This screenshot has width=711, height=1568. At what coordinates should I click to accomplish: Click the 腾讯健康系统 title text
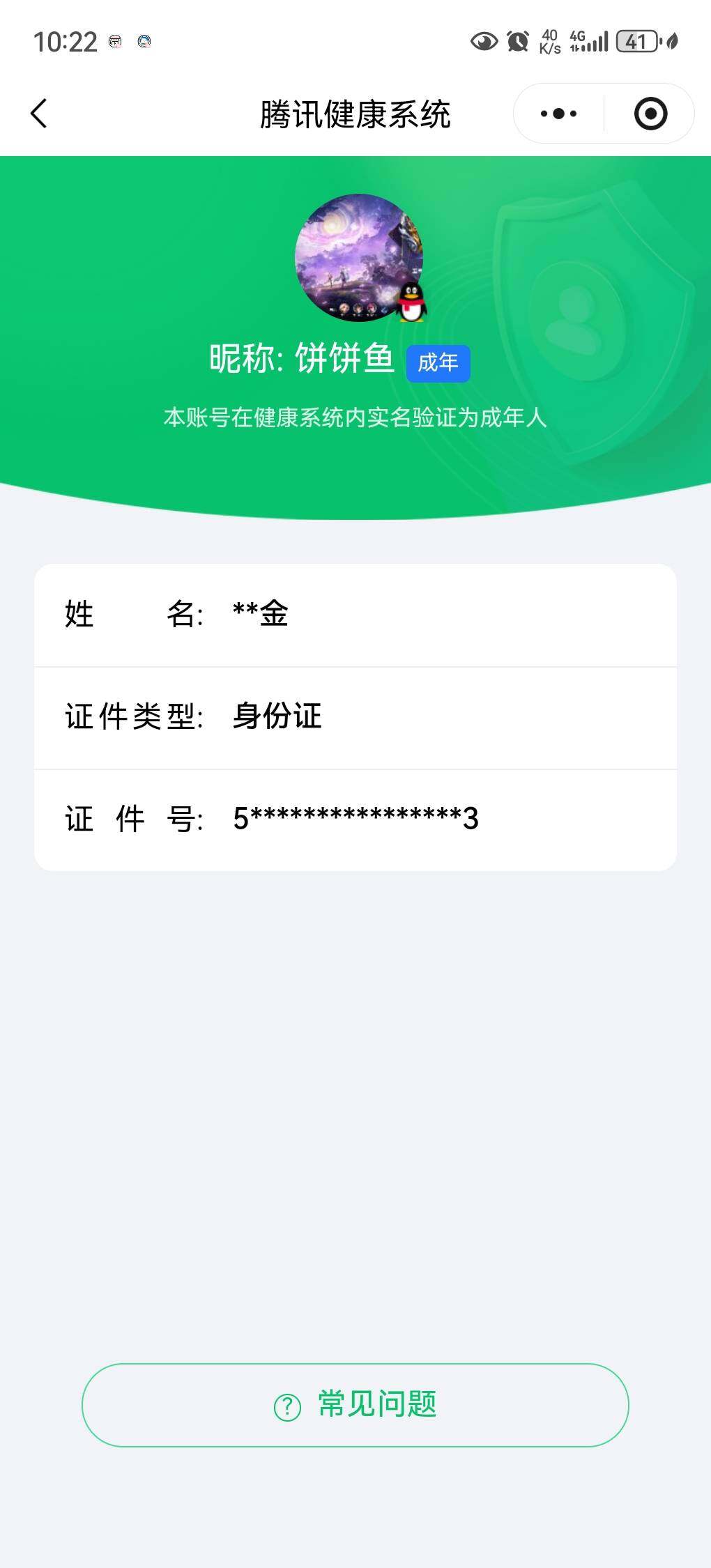(x=355, y=116)
